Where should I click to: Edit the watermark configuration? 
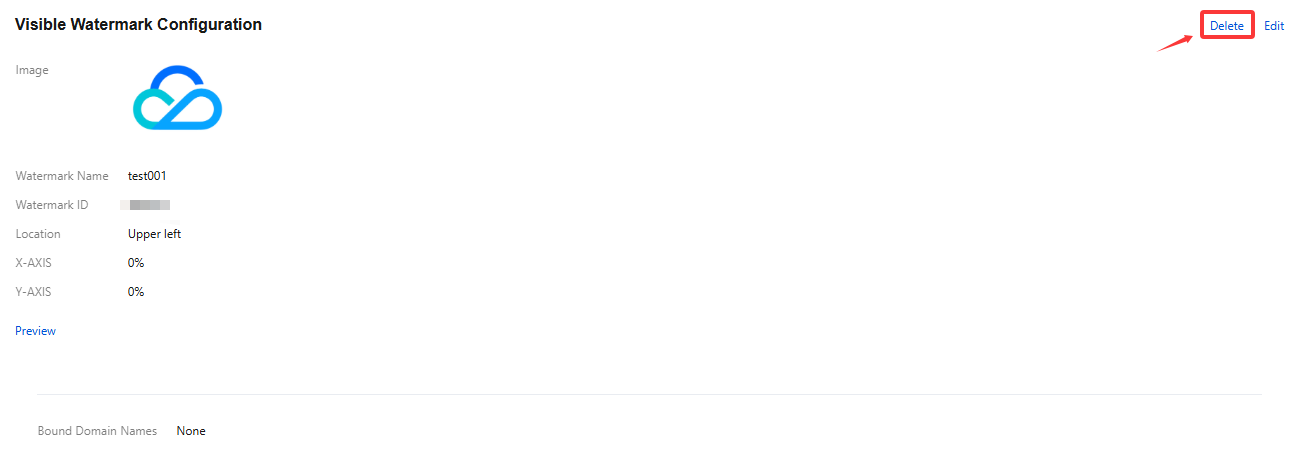[x=1273, y=26]
